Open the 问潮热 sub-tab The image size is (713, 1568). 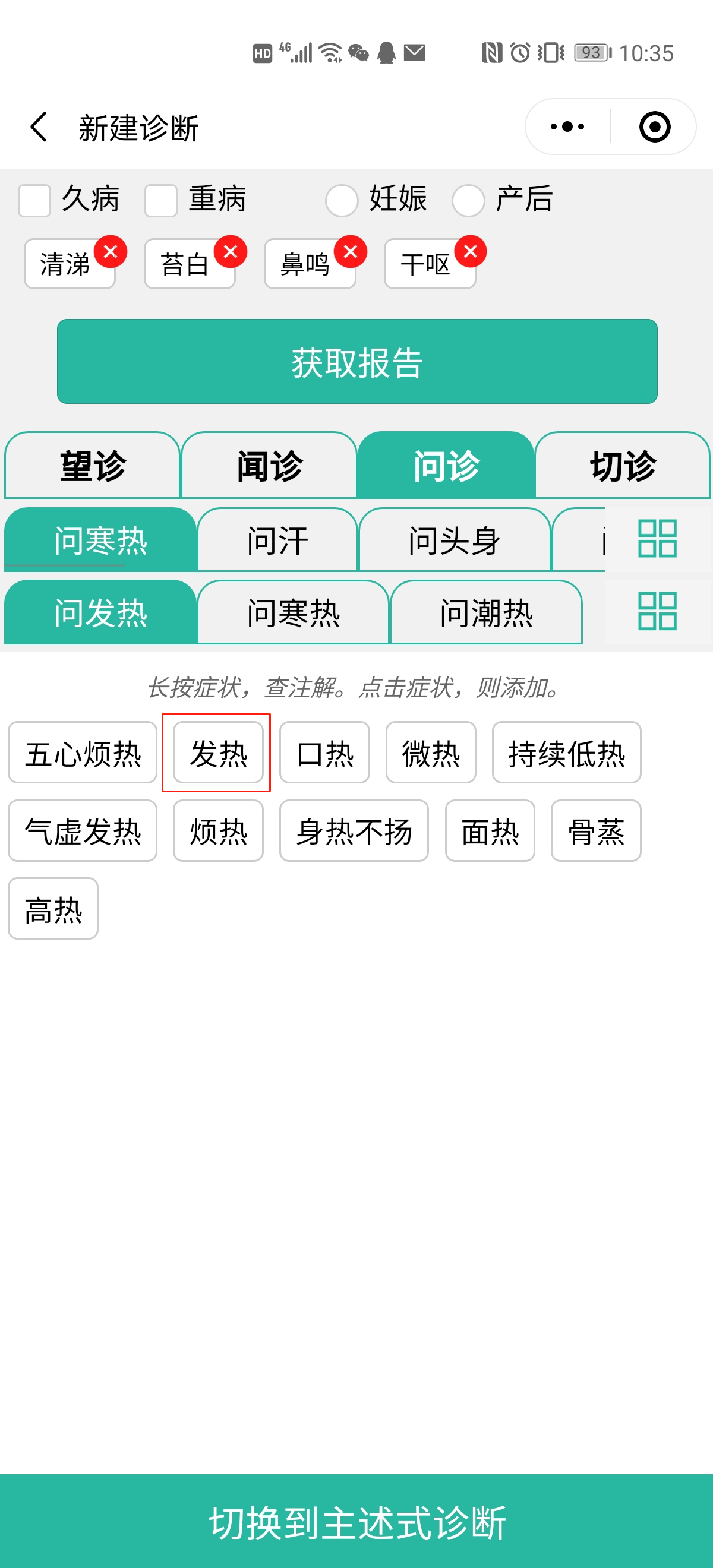[x=486, y=613]
